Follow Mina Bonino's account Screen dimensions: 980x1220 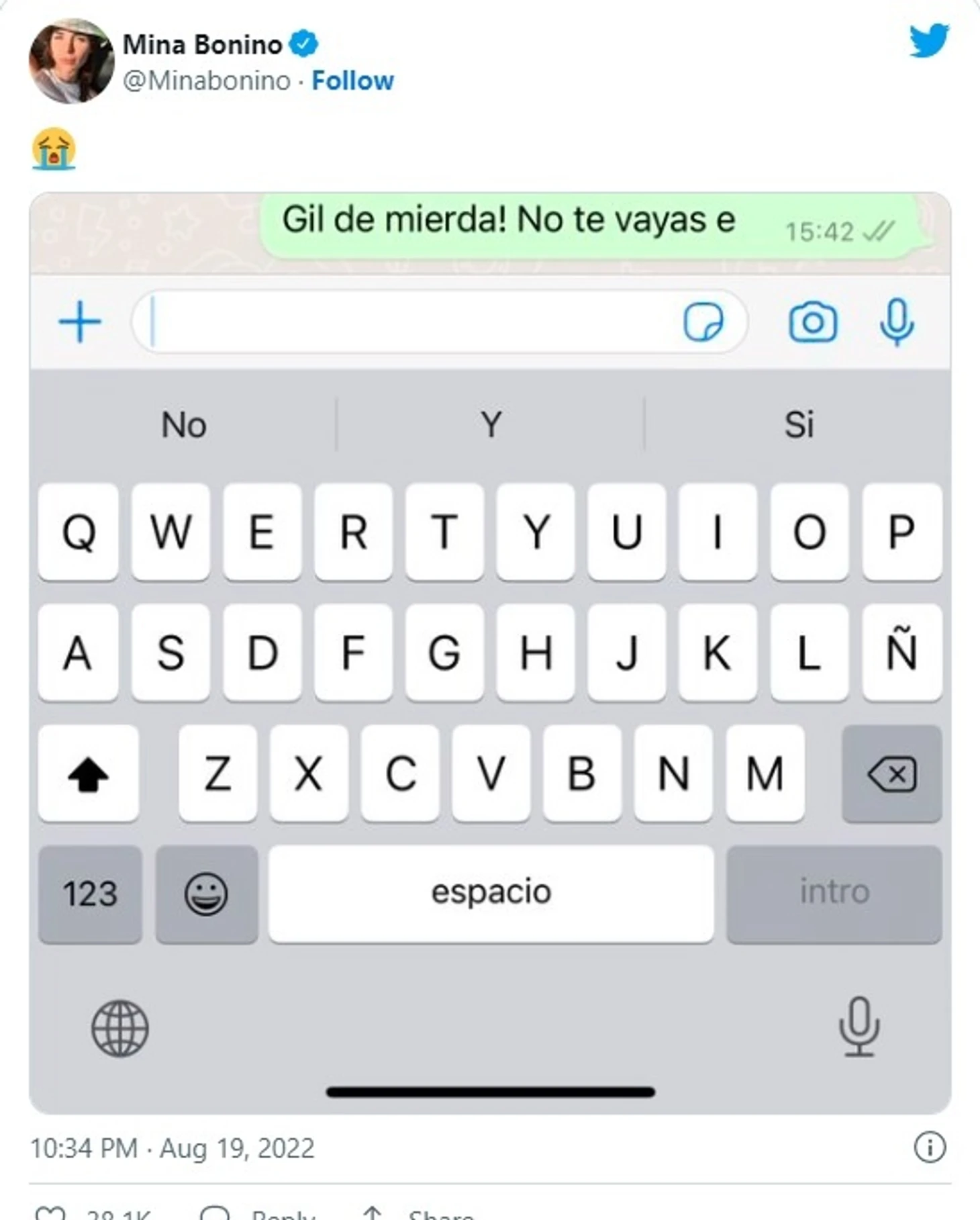tap(352, 81)
